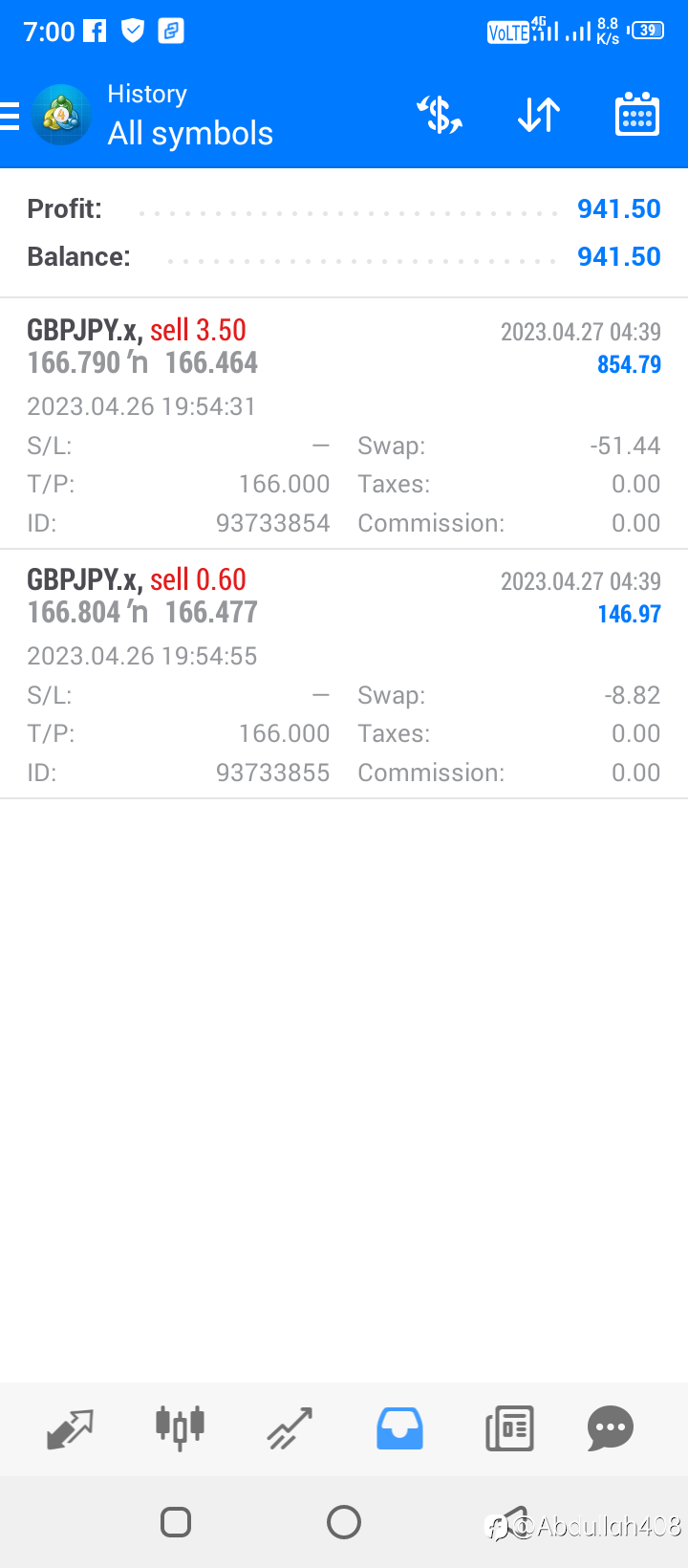Open the News tab
688x1568 pixels.
click(x=509, y=1428)
